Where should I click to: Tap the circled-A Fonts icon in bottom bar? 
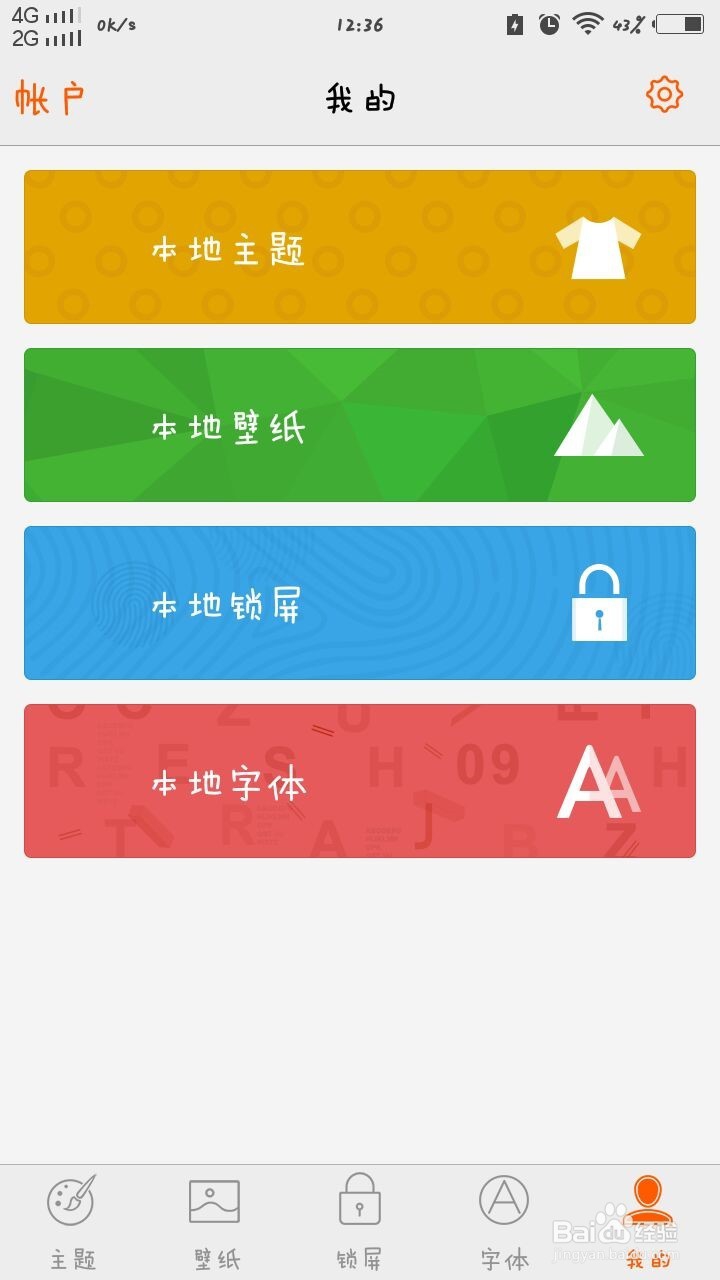tap(503, 1197)
